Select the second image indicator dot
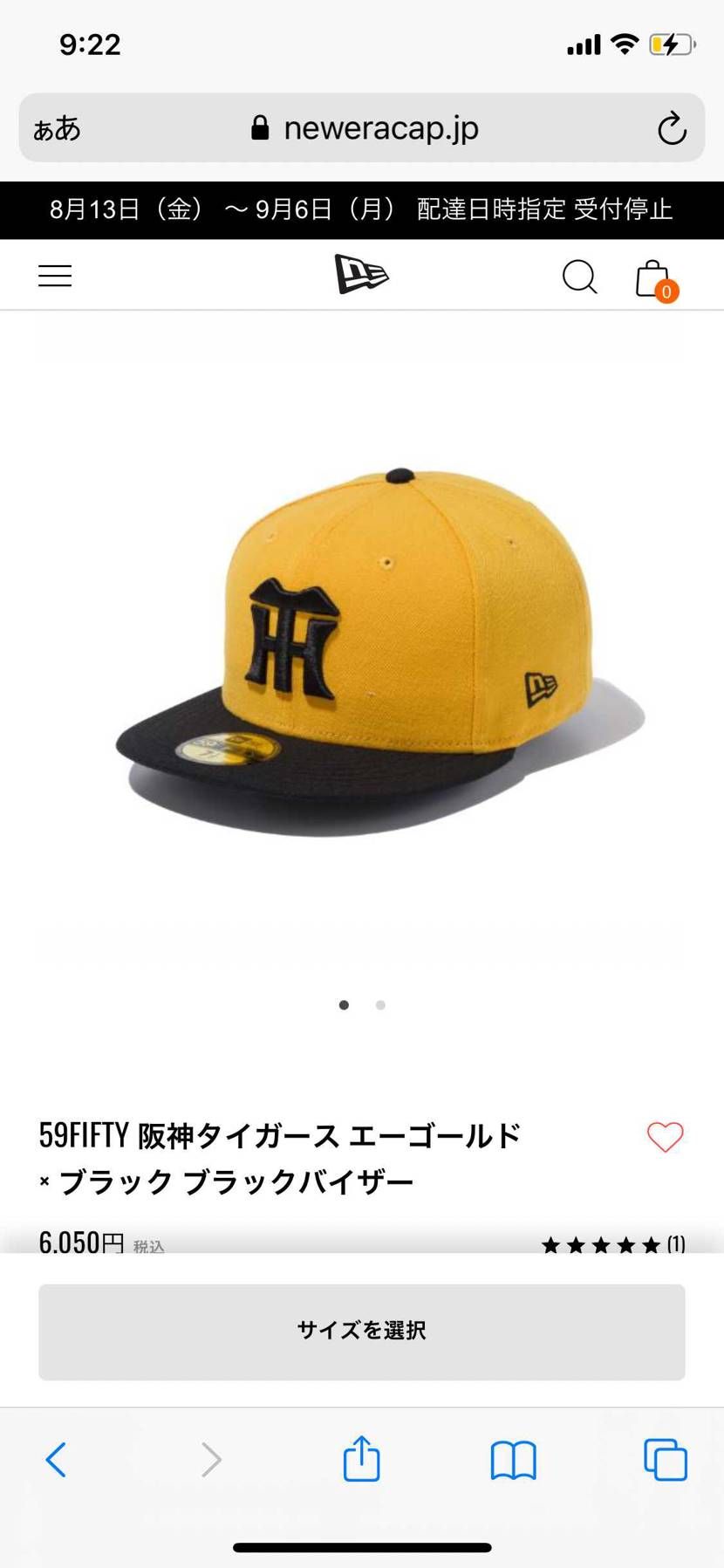The height and width of the screenshot is (1568, 724). click(380, 1005)
